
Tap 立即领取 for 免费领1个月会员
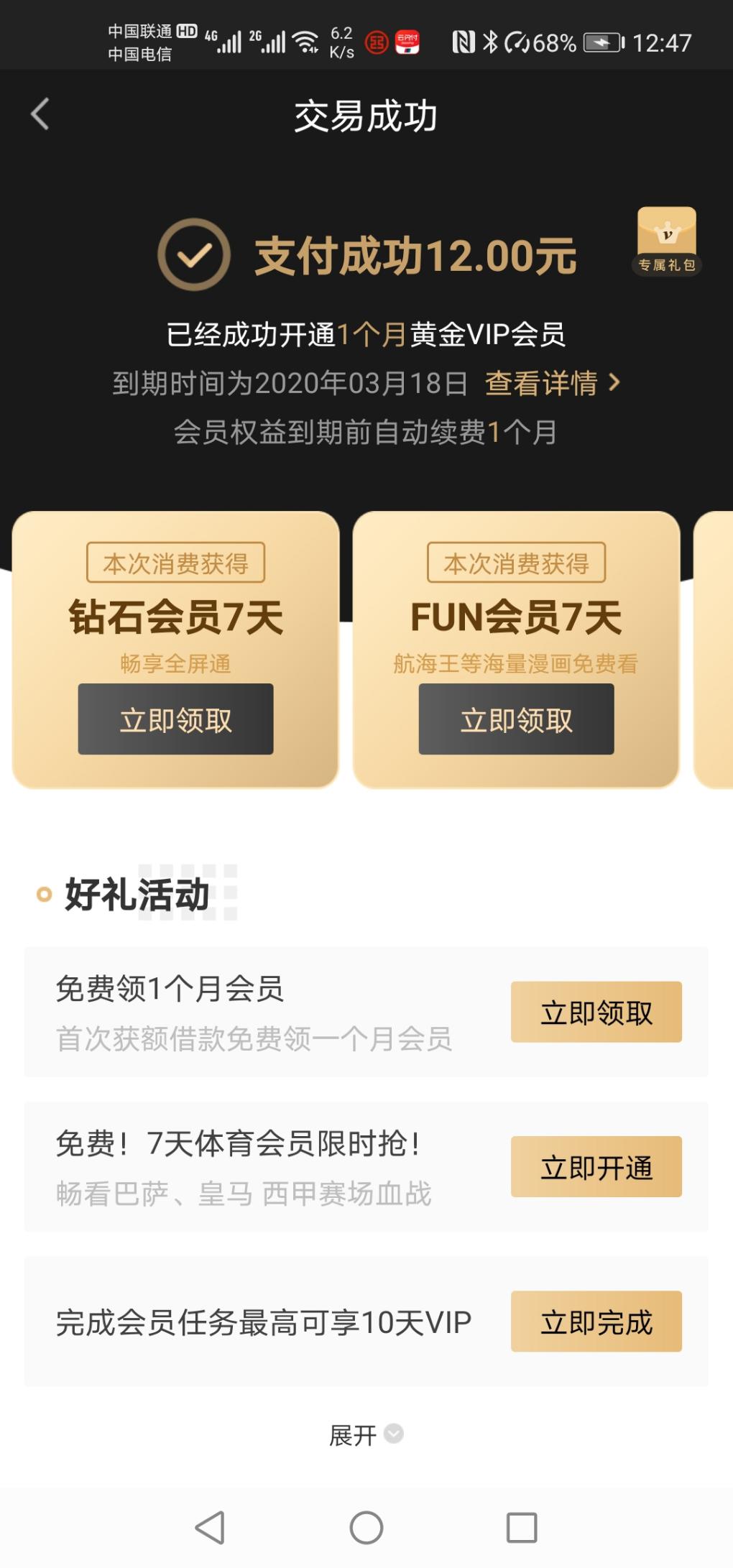pos(596,1012)
